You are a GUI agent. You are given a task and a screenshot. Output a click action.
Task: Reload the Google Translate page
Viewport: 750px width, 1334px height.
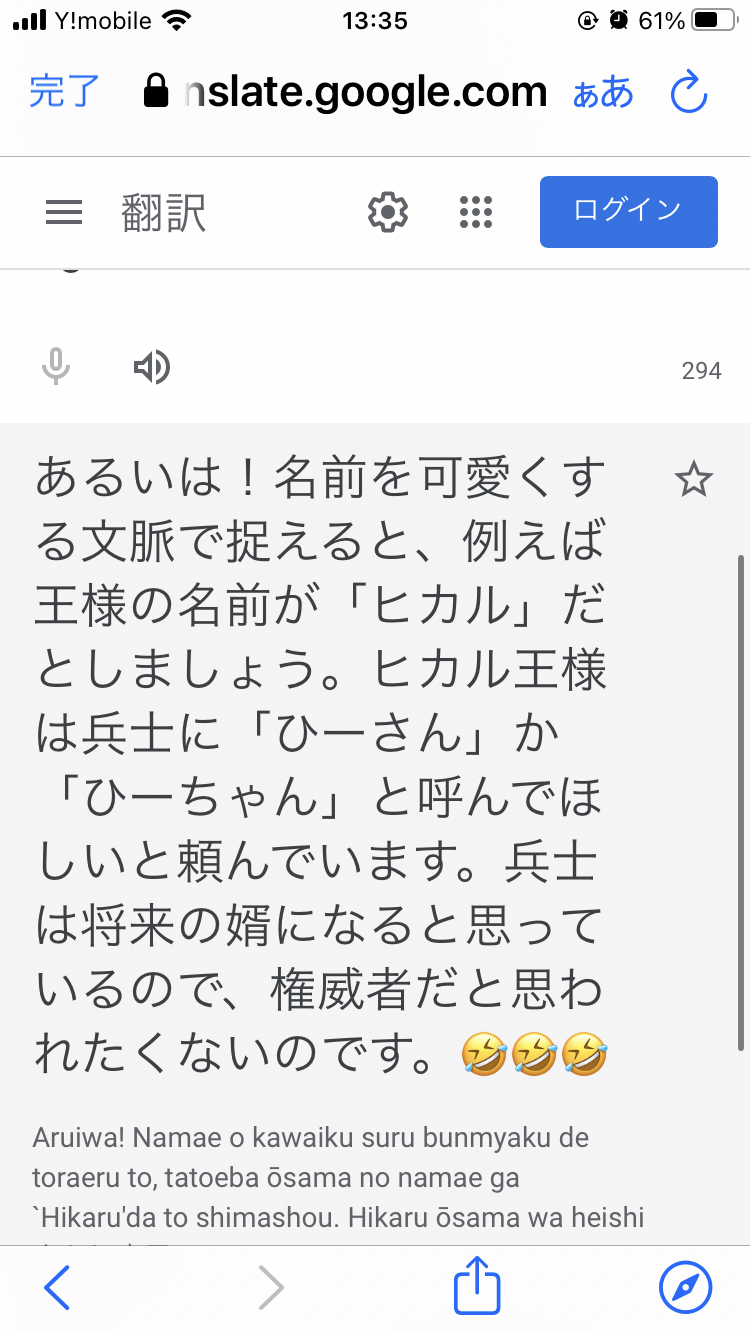(688, 93)
